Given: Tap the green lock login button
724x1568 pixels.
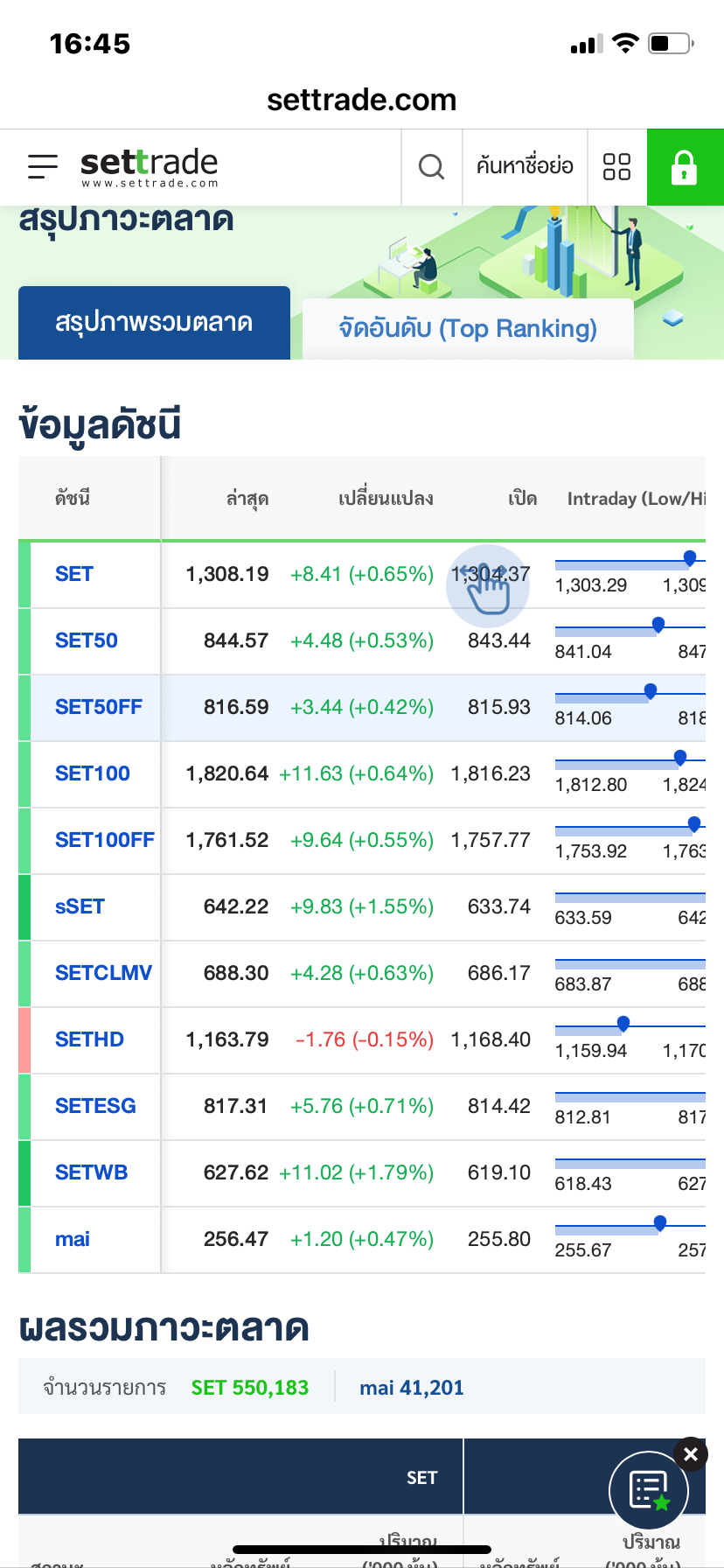Looking at the screenshot, I should click(685, 166).
